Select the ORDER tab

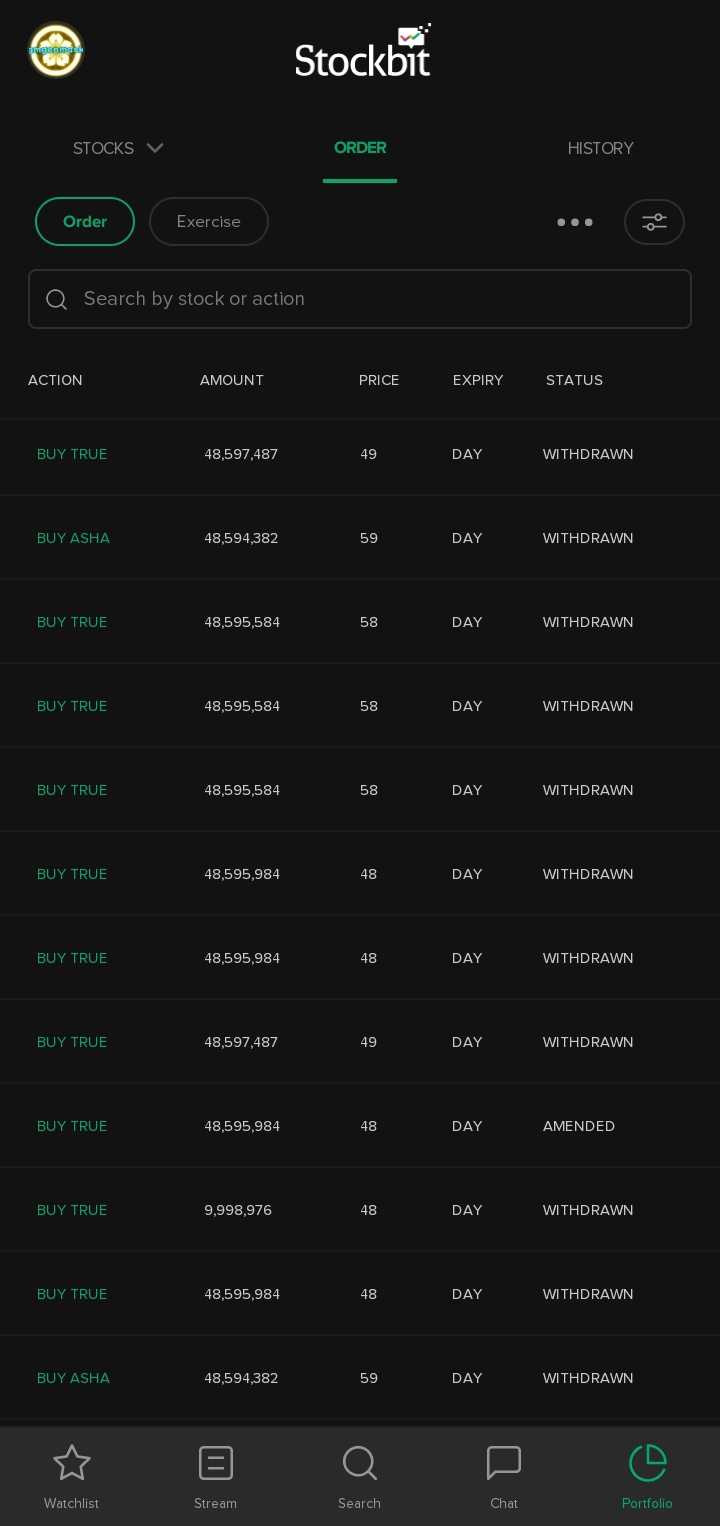360,148
